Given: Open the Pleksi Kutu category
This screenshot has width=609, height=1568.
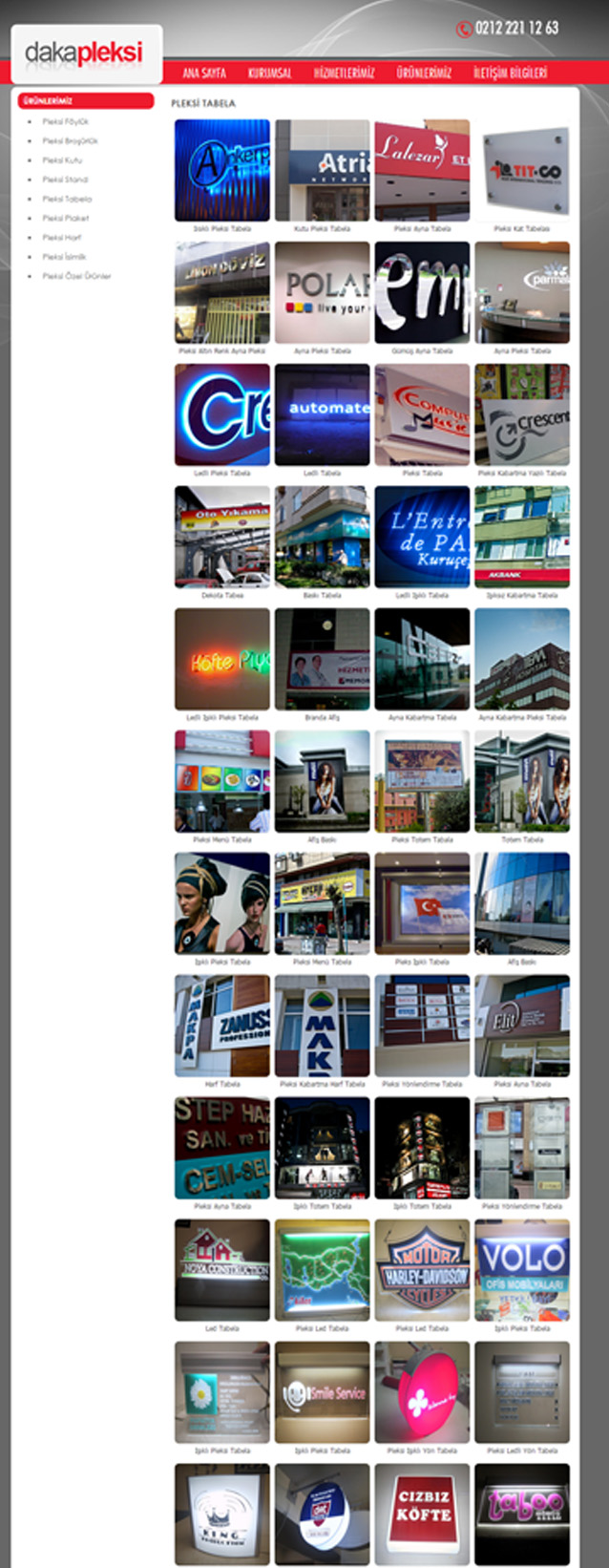Looking at the screenshot, I should click(x=62, y=160).
